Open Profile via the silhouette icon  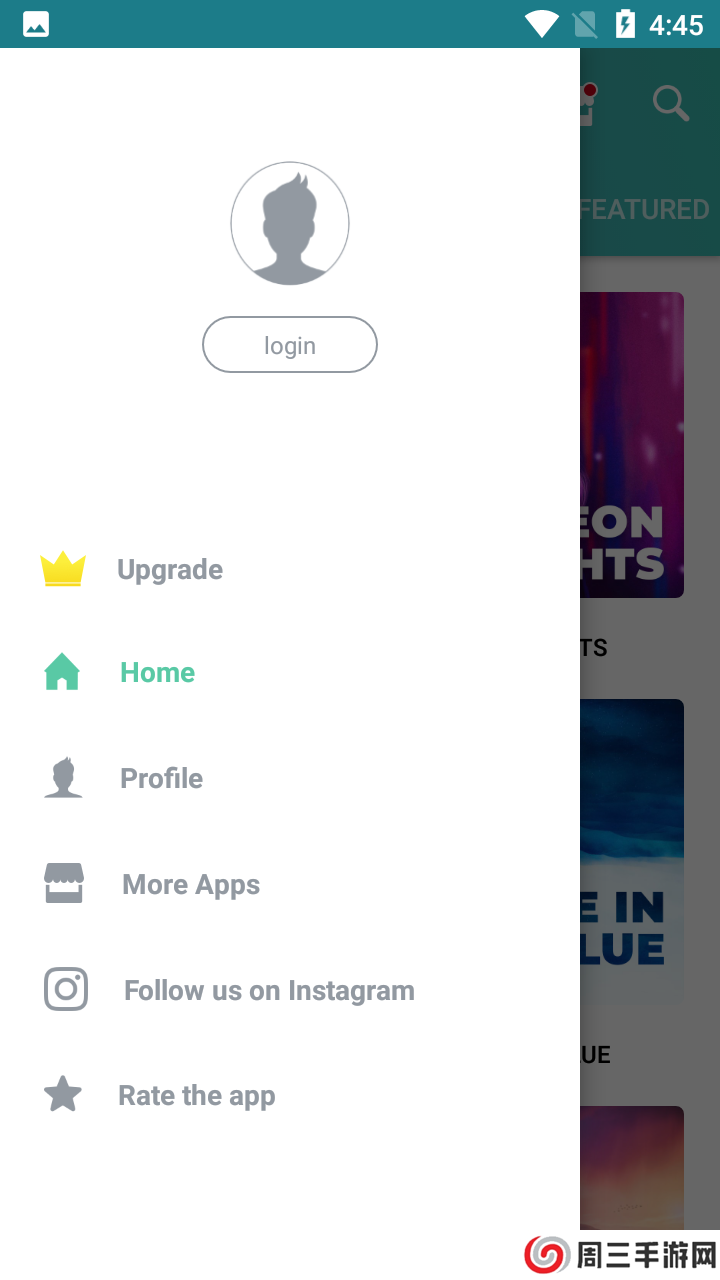pos(63,777)
